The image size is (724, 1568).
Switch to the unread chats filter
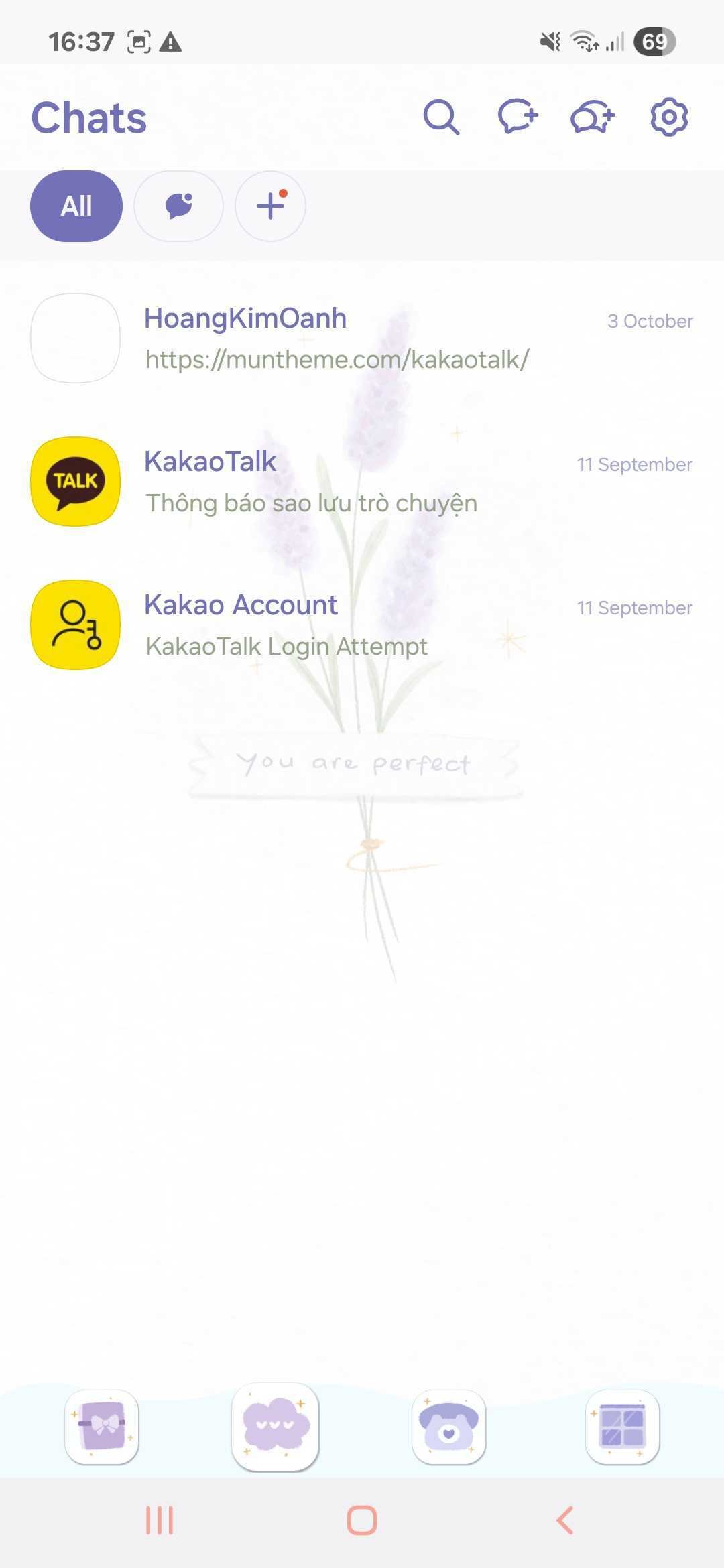click(179, 206)
